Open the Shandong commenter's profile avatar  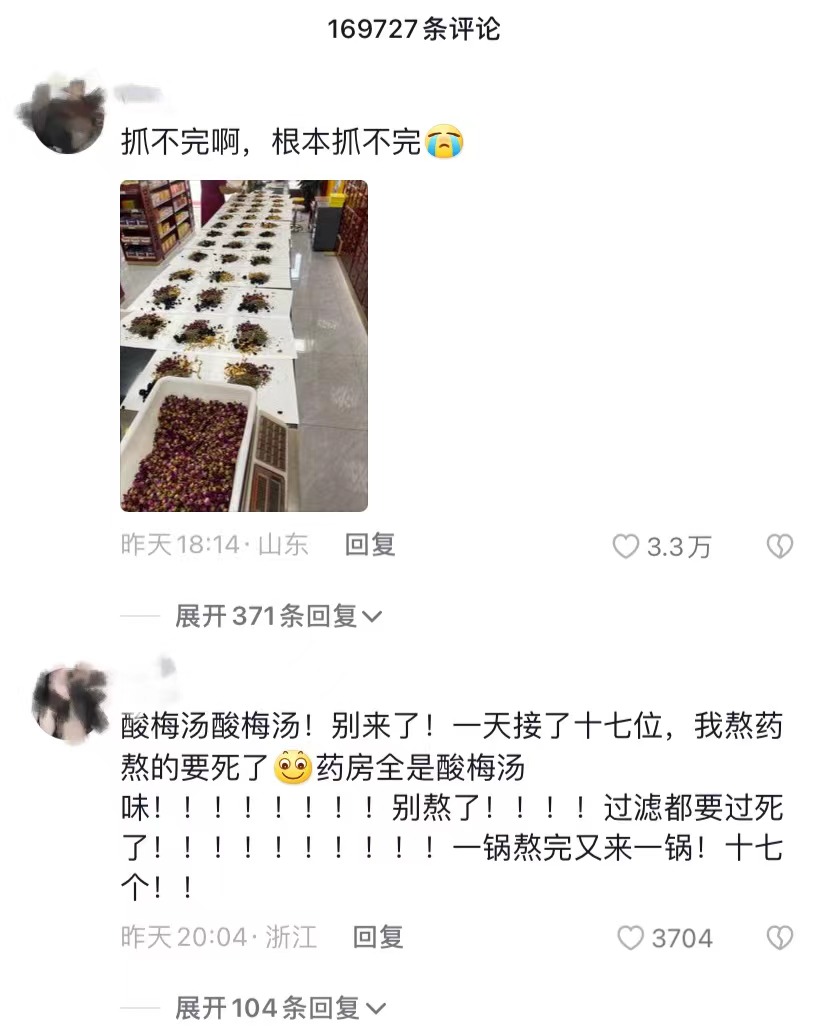[x=68, y=117]
